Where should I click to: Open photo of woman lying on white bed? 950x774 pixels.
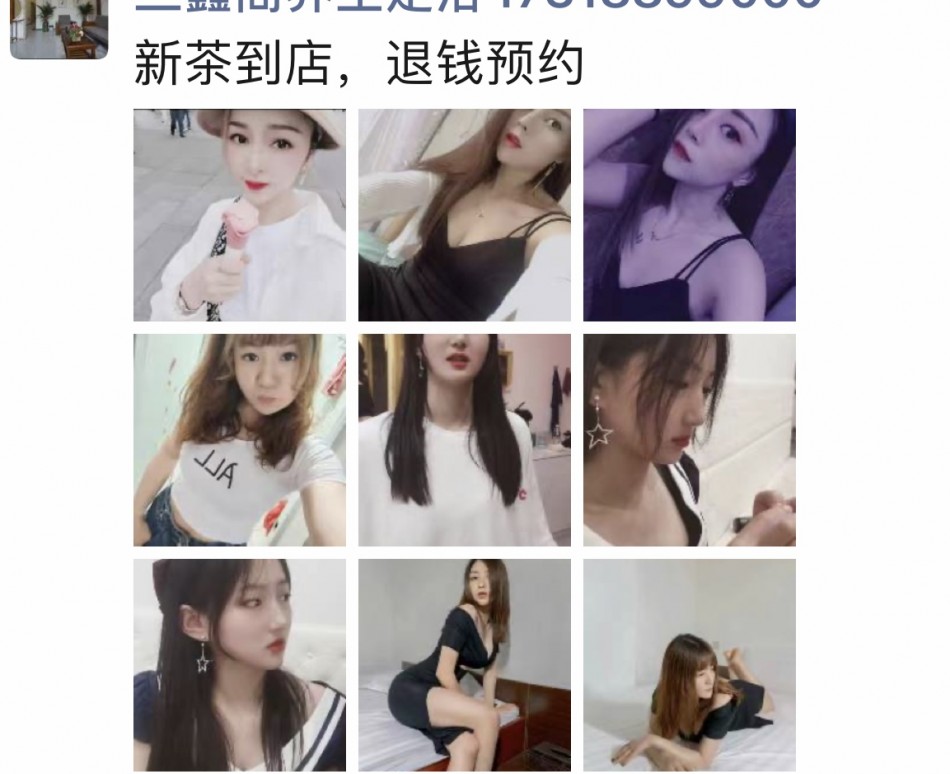[x=690, y=665]
